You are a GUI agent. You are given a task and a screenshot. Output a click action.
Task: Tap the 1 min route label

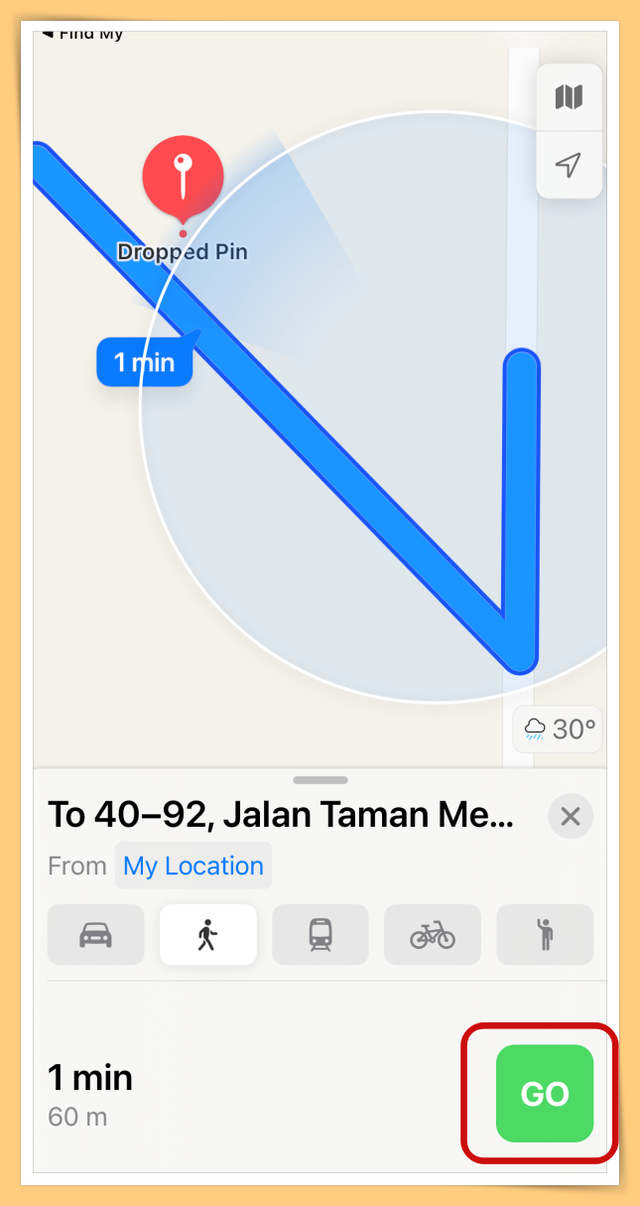pyautogui.click(x=144, y=362)
